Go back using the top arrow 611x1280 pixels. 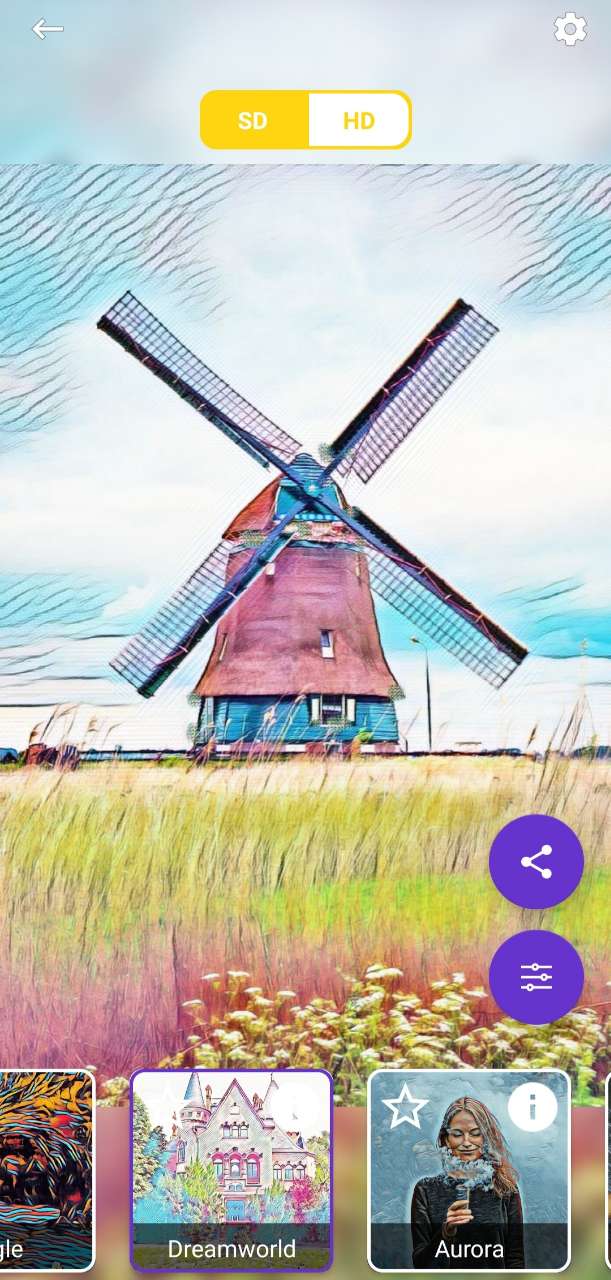(x=47, y=29)
